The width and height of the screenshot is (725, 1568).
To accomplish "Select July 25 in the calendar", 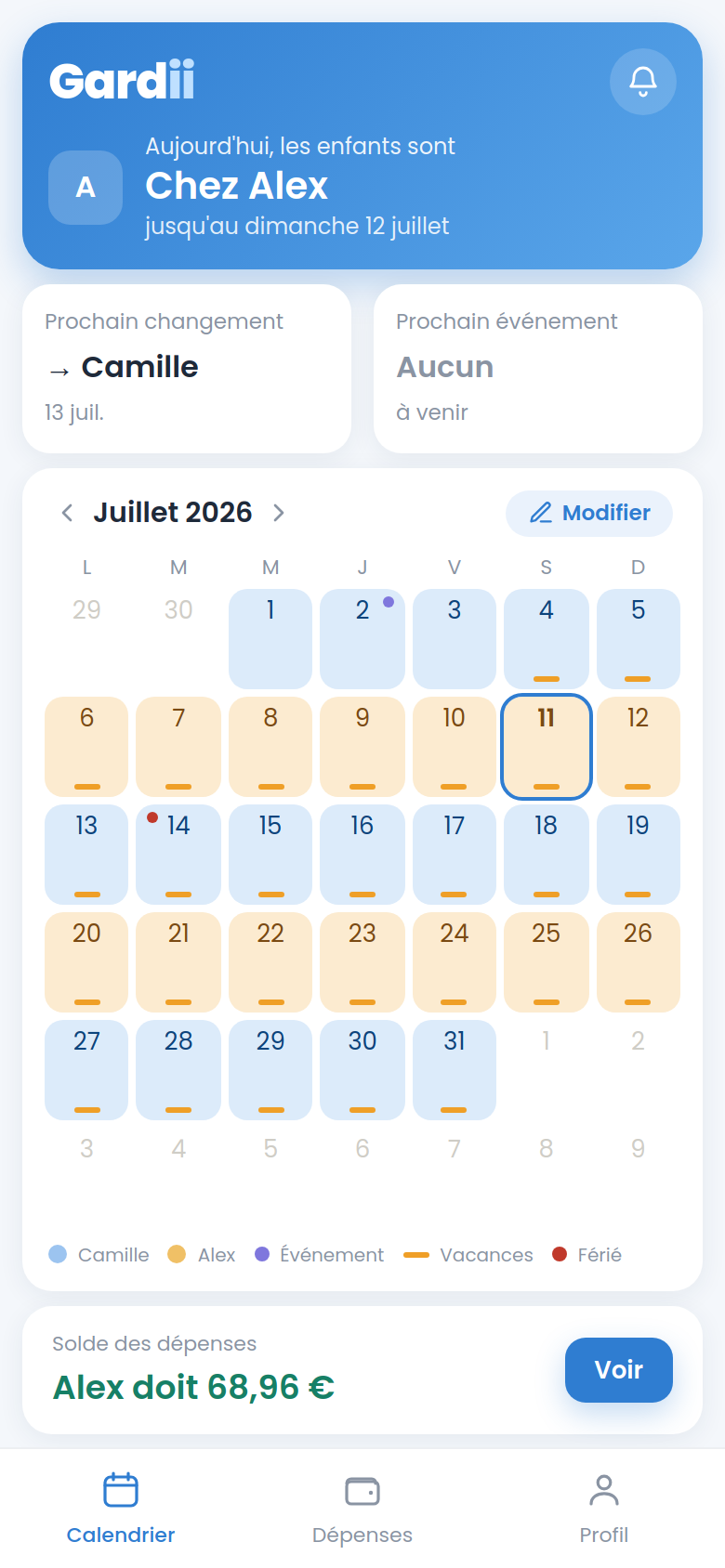I will [x=547, y=962].
